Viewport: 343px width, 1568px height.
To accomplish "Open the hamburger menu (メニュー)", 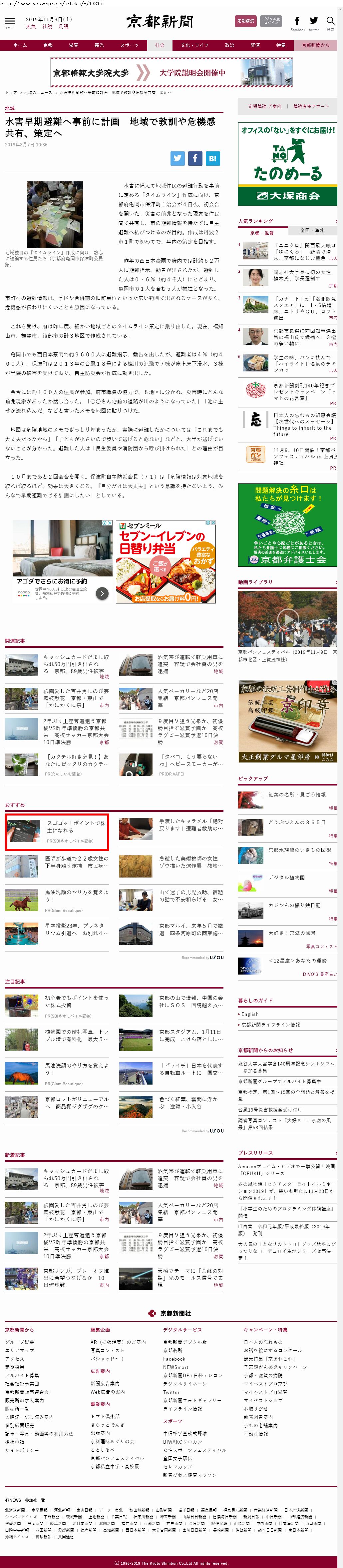I will click(x=10, y=22).
